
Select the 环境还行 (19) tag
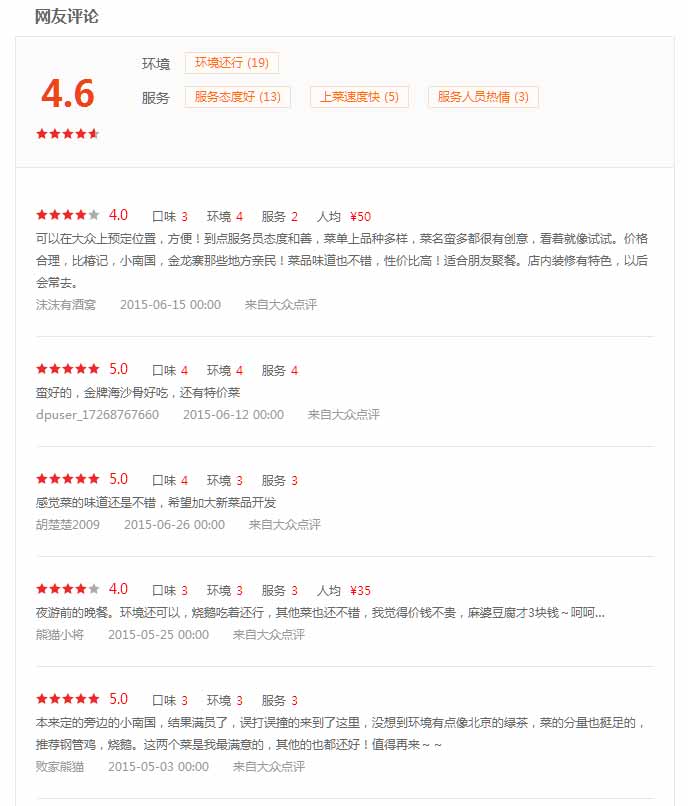(232, 63)
